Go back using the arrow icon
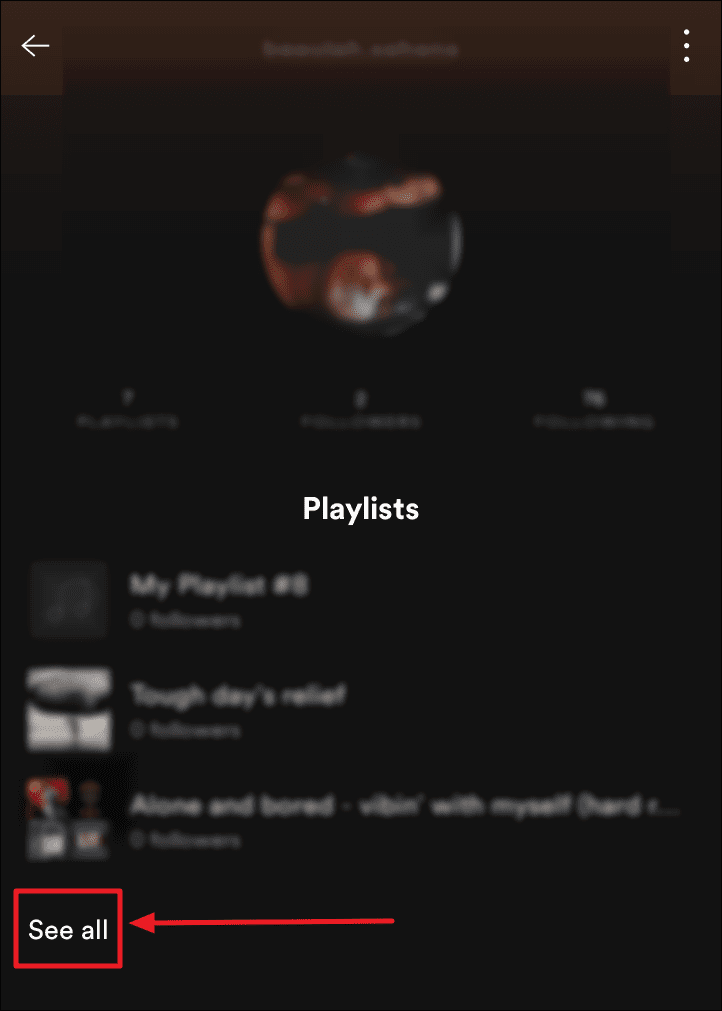Image resolution: width=722 pixels, height=1011 pixels. pyautogui.click(x=35, y=46)
